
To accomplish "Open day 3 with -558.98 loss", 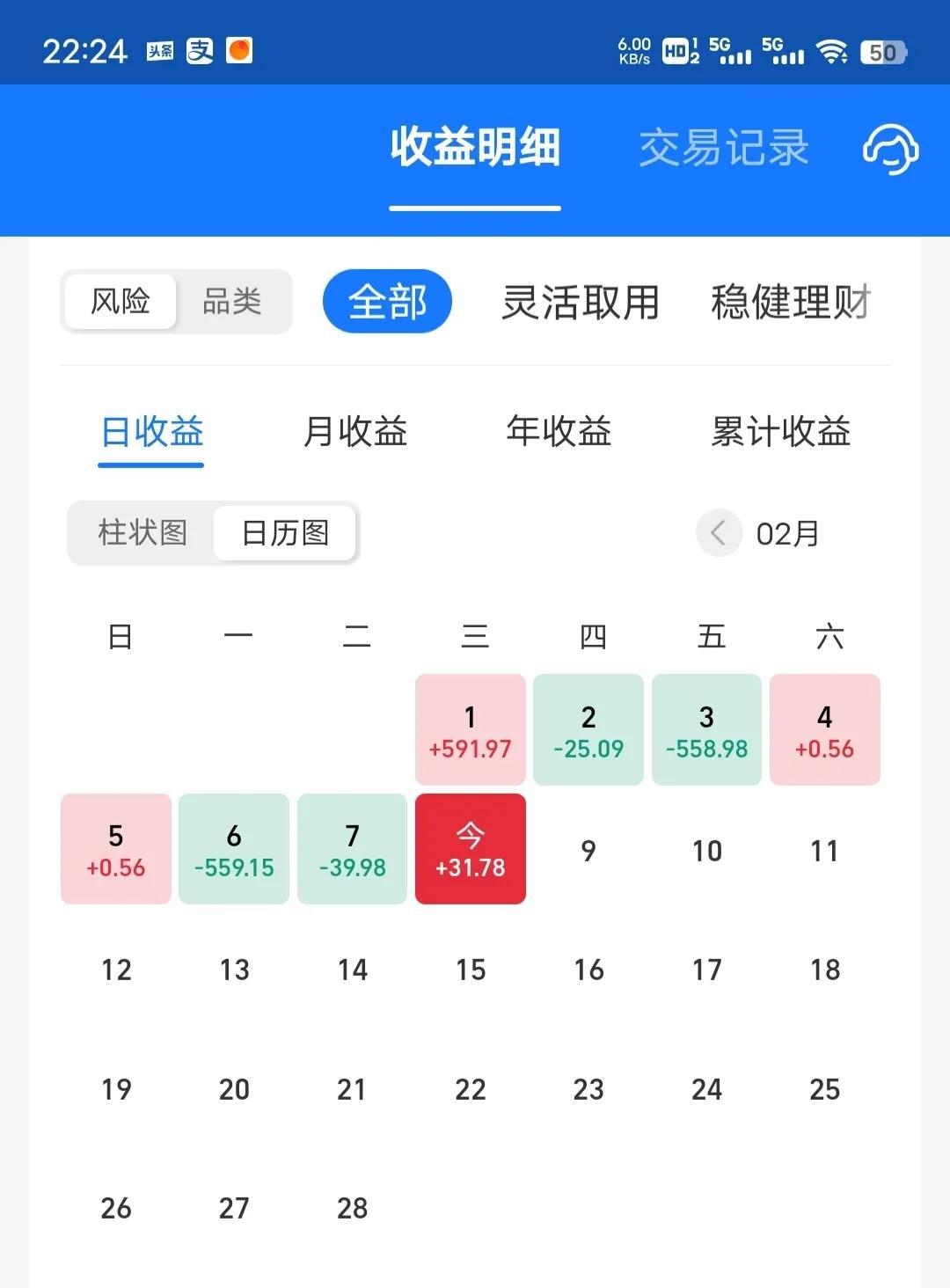I will (706, 730).
